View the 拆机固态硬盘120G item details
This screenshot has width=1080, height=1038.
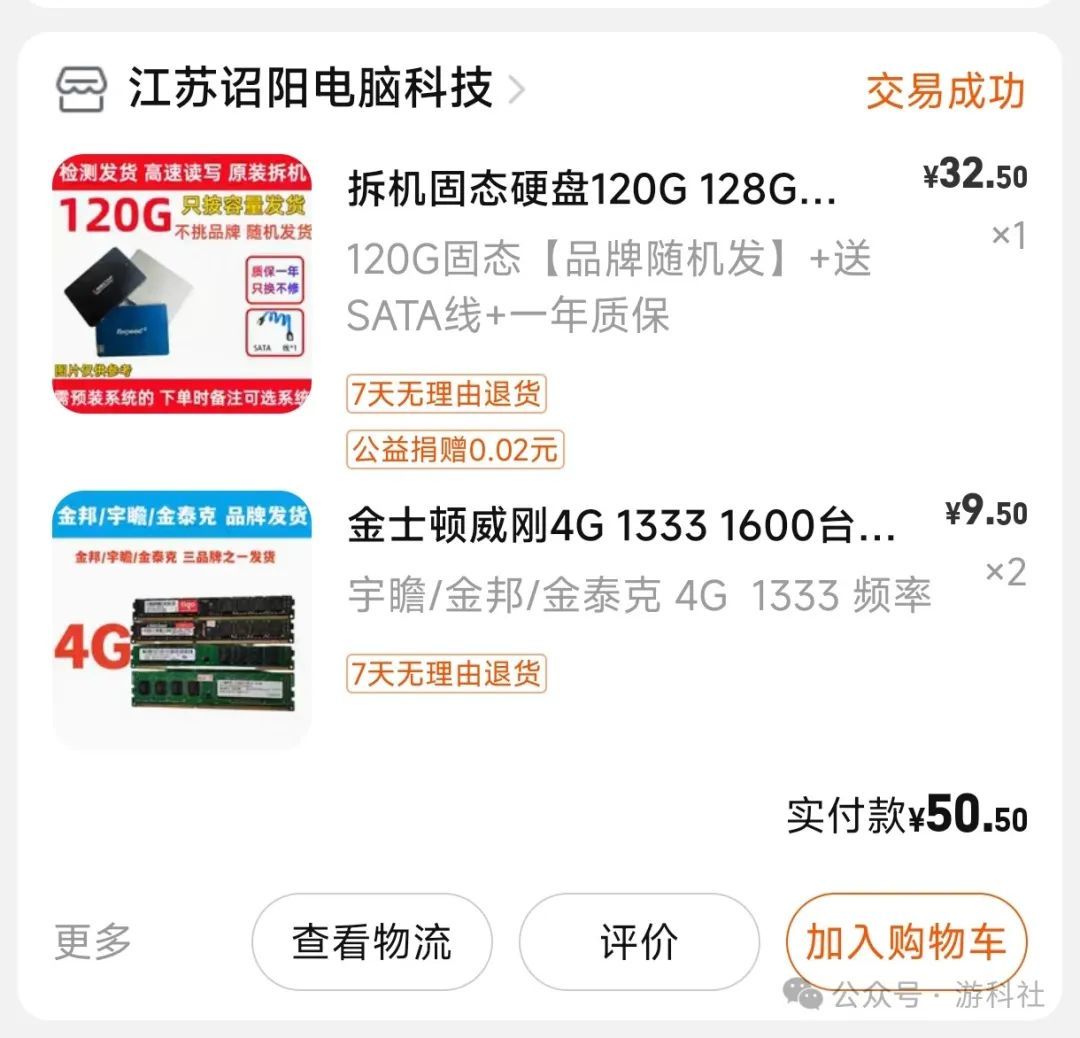click(x=592, y=189)
